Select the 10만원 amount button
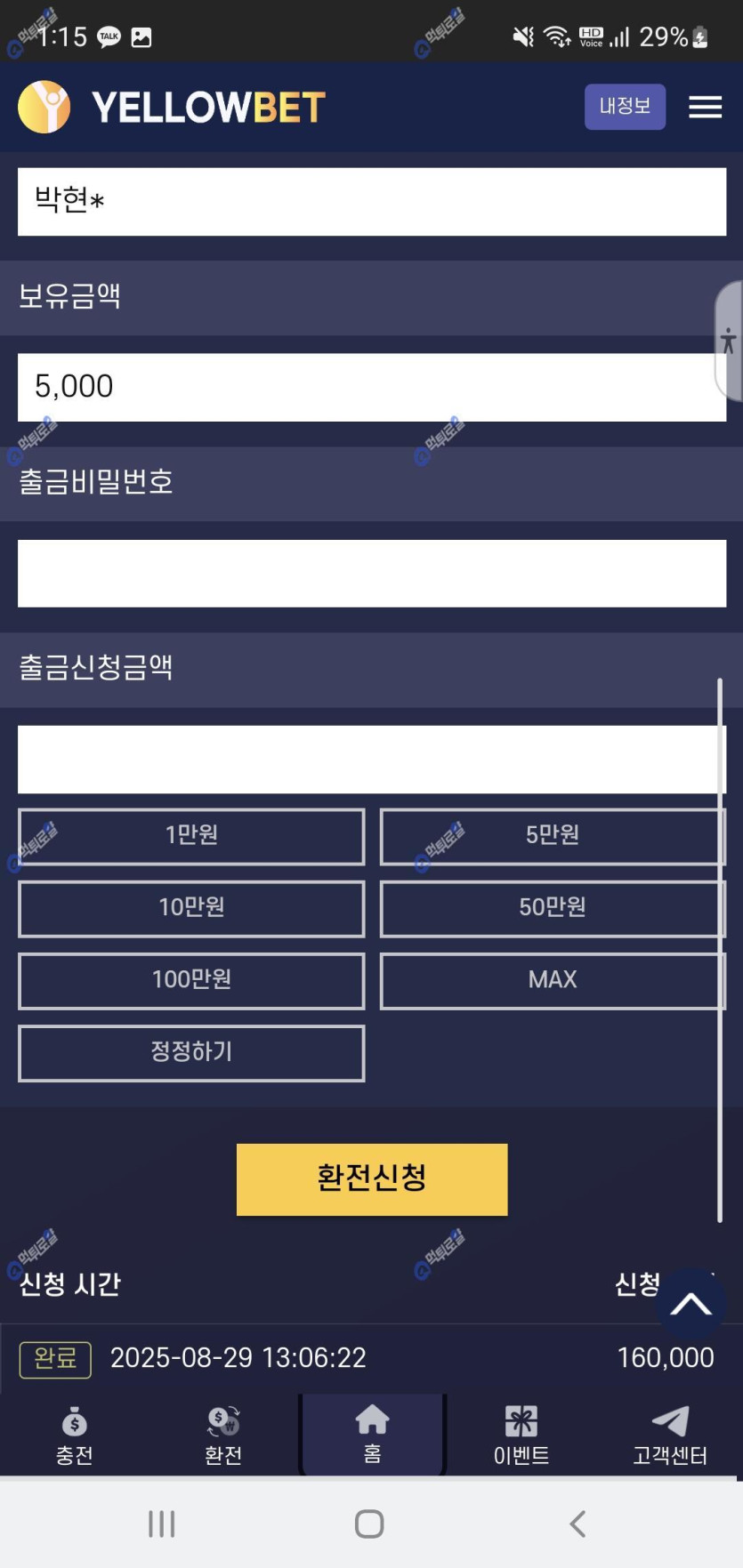The height and width of the screenshot is (1568, 743). [191, 908]
